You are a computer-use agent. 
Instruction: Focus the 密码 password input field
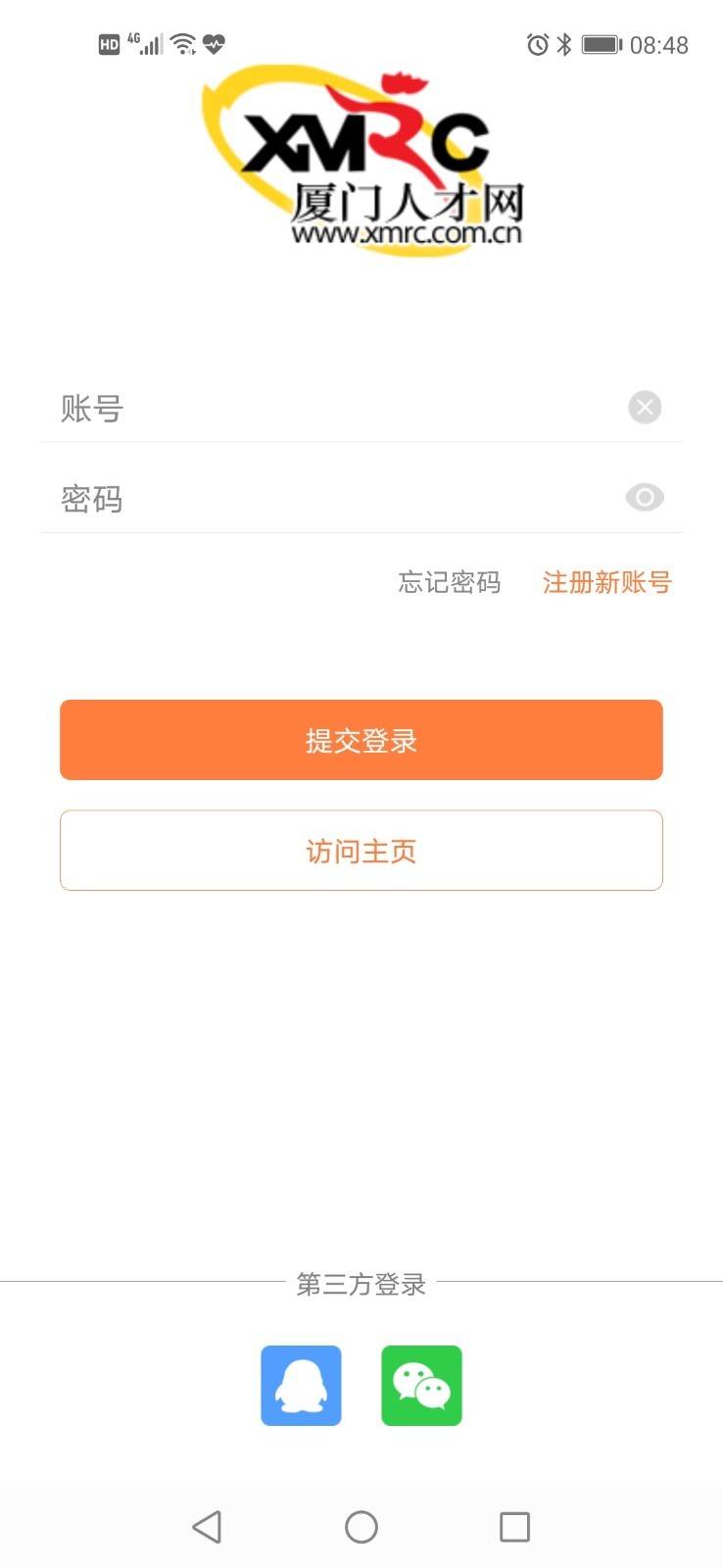[x=294, y=499]
